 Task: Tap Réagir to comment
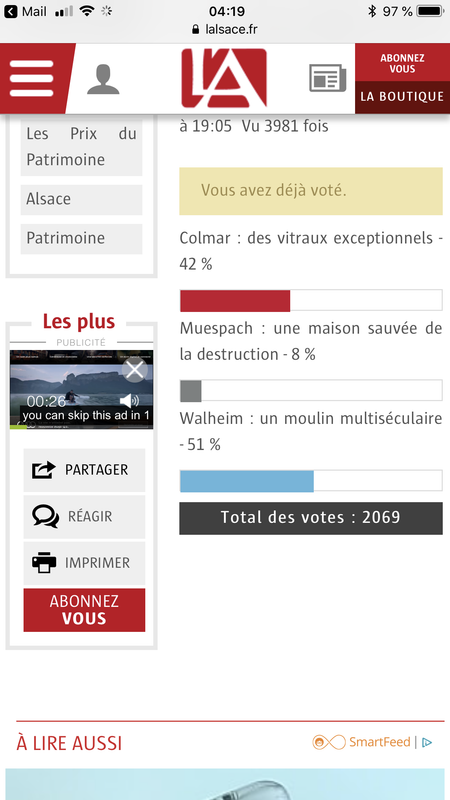click(84, 516)
